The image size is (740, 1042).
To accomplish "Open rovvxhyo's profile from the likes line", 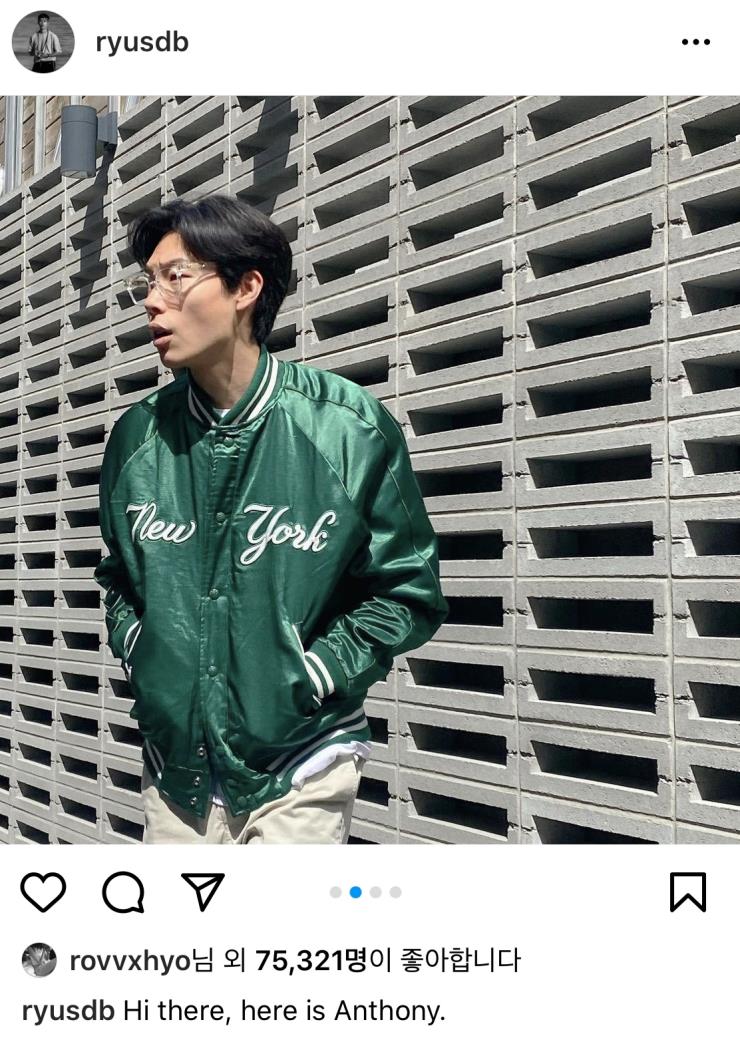I will [x=129, y=961].
